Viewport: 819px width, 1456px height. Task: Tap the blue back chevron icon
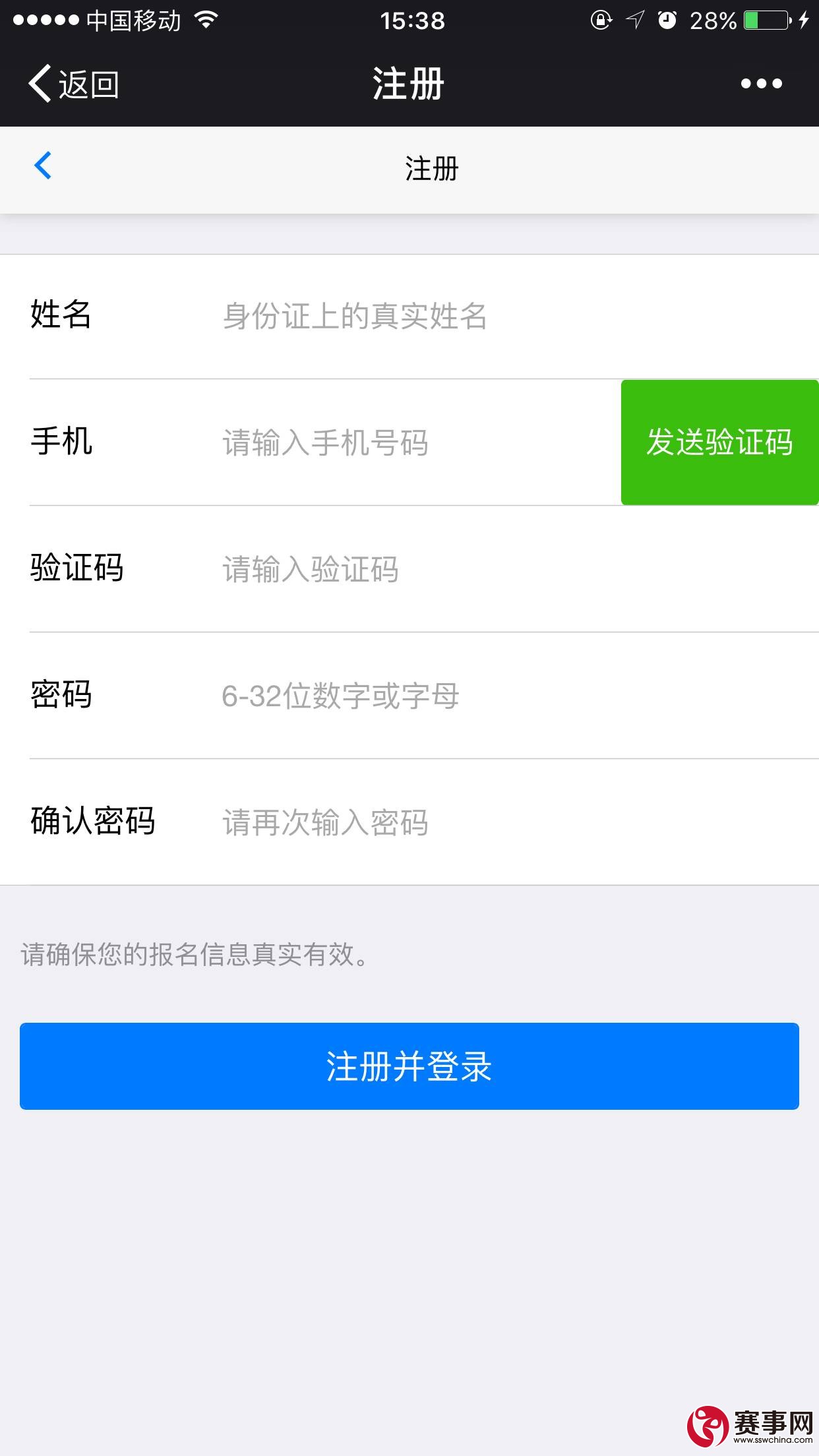(43, 165)
